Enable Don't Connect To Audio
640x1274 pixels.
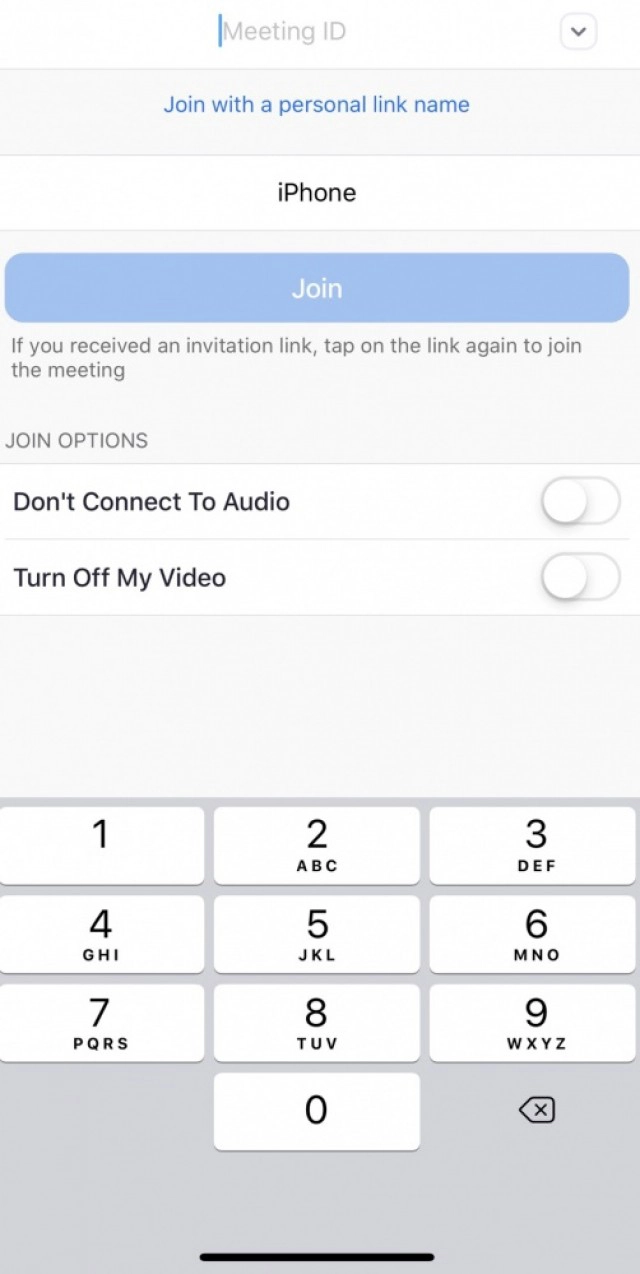point(580,501)
